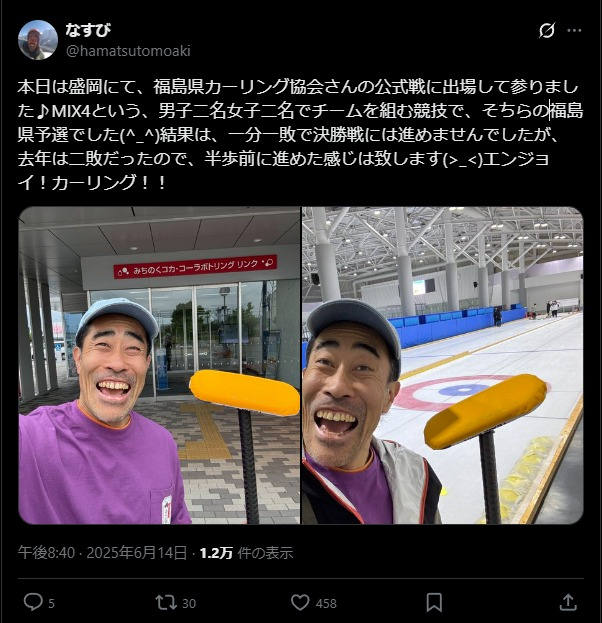Tap the Grok icon beside the overflow menu
The width and height of the screenshot is (602, 623).
pos(546,31)
